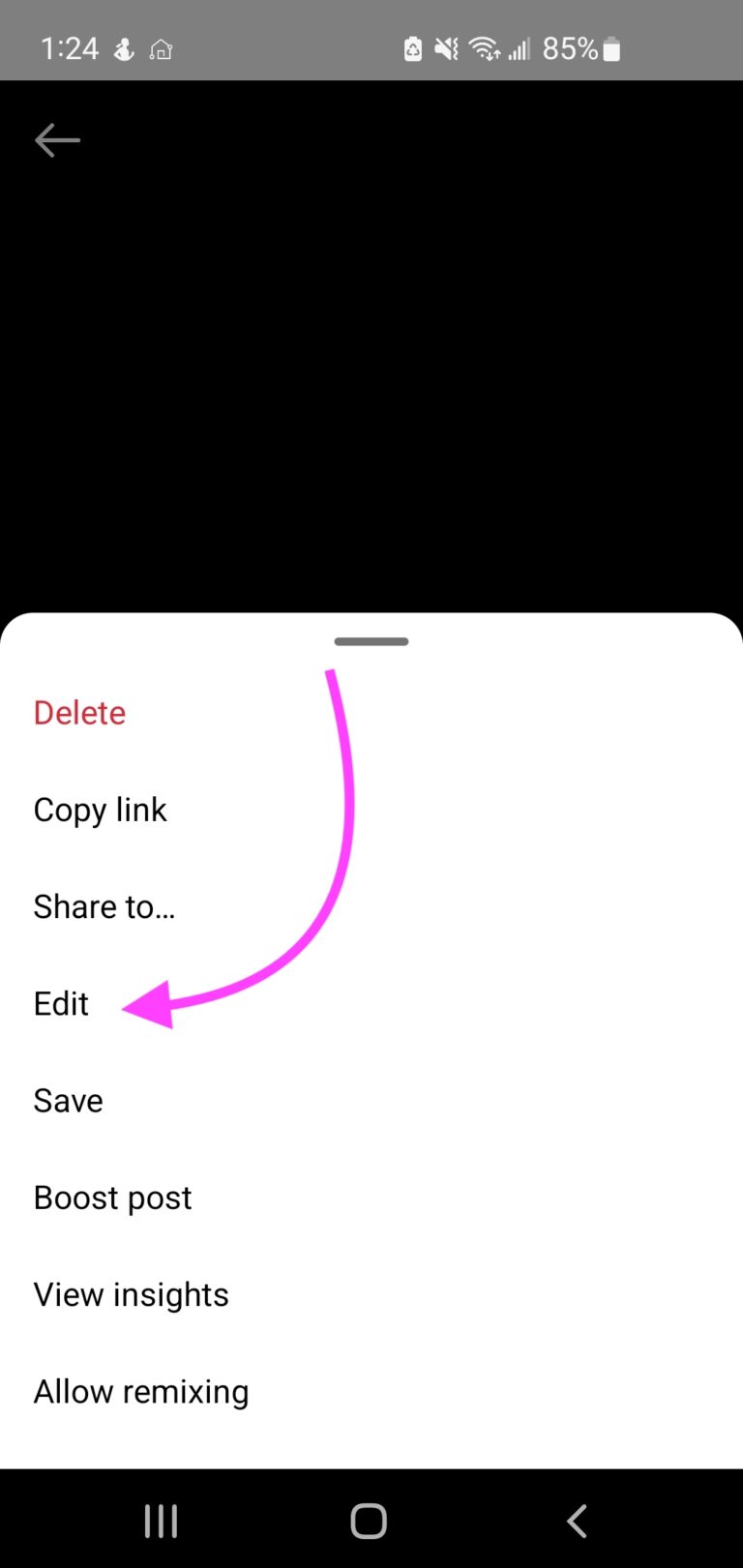This screenshot has height=1568, width=743.
Task: Open recent apps from the navigation bar
Action: coord(160,1520)
